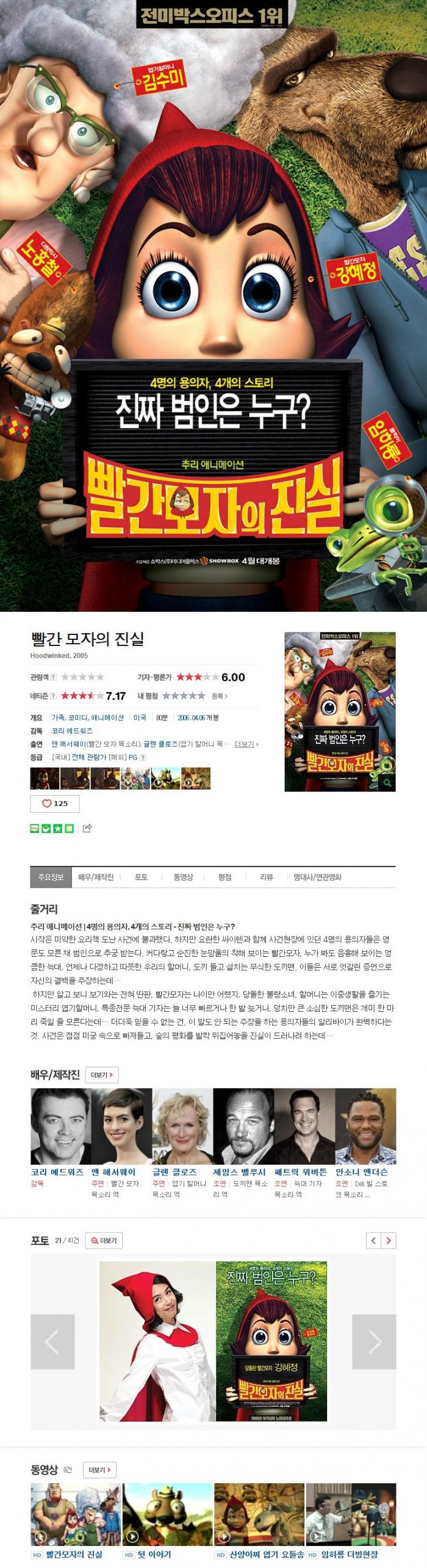The width and height of the screenshot is (427, 1568).
Task: Tap 등록 to submit my rating
Action: [219, 696]
